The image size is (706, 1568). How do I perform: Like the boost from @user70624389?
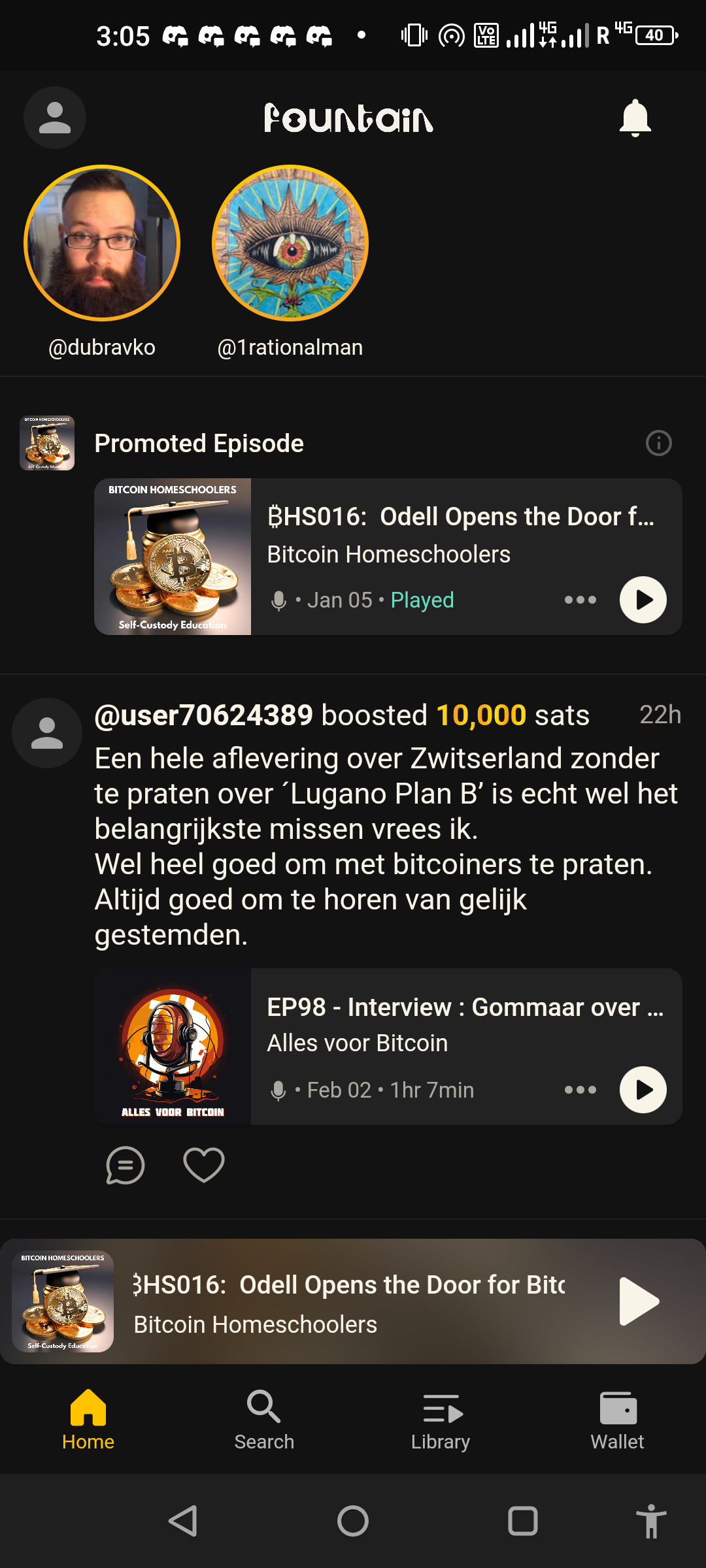204,1166
